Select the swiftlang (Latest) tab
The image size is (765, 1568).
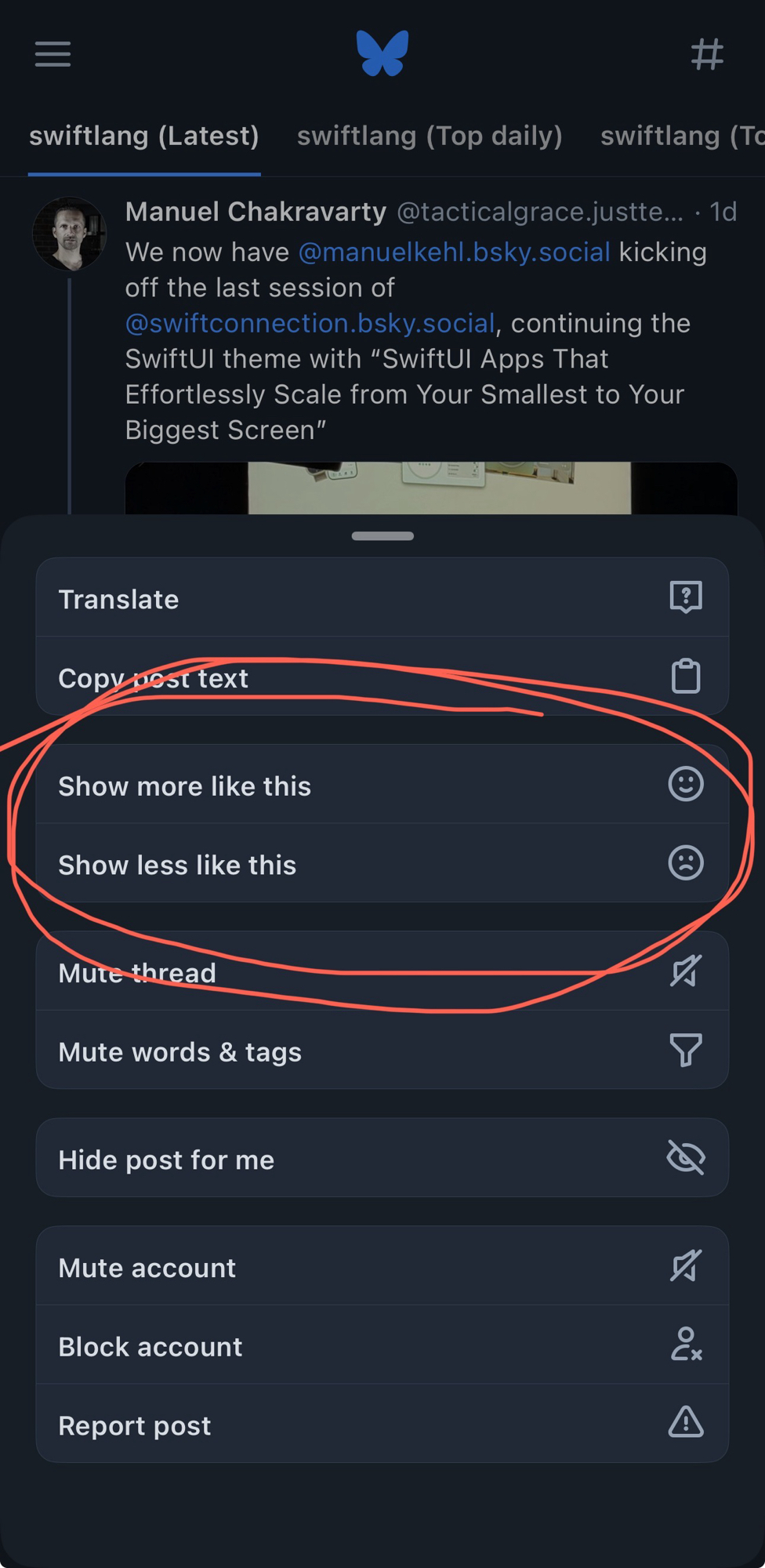(144, 136)
